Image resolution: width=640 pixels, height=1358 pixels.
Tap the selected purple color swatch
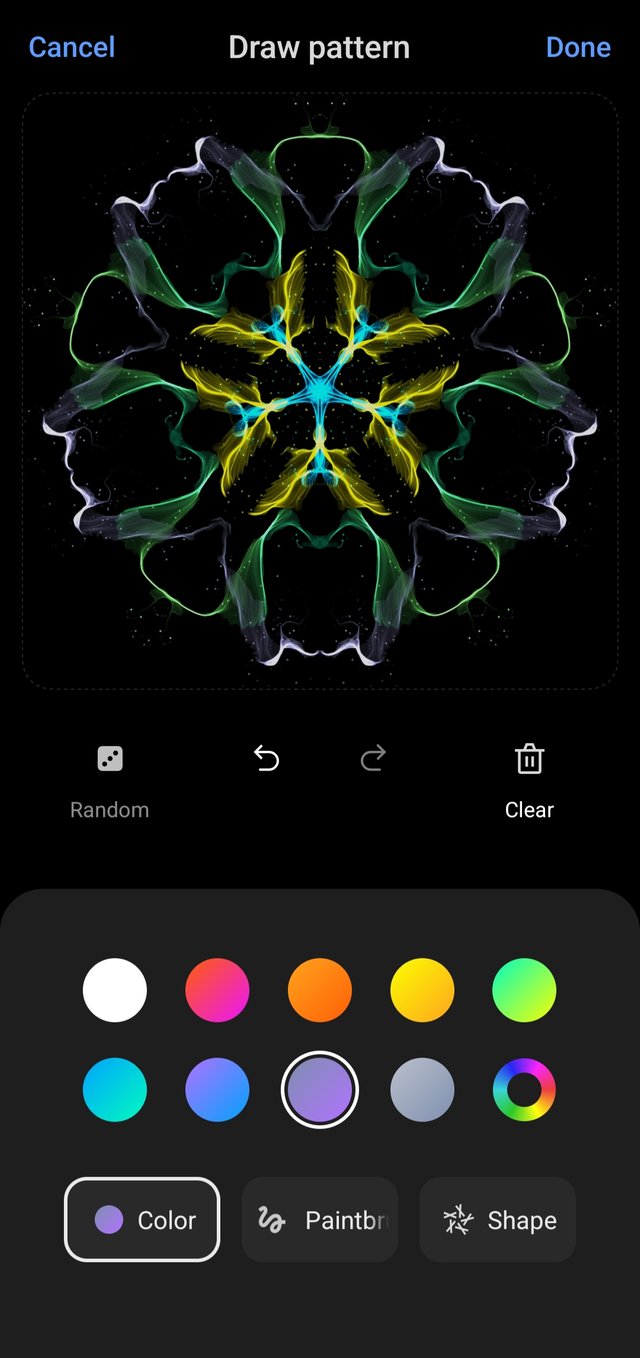coord(320,1090)
